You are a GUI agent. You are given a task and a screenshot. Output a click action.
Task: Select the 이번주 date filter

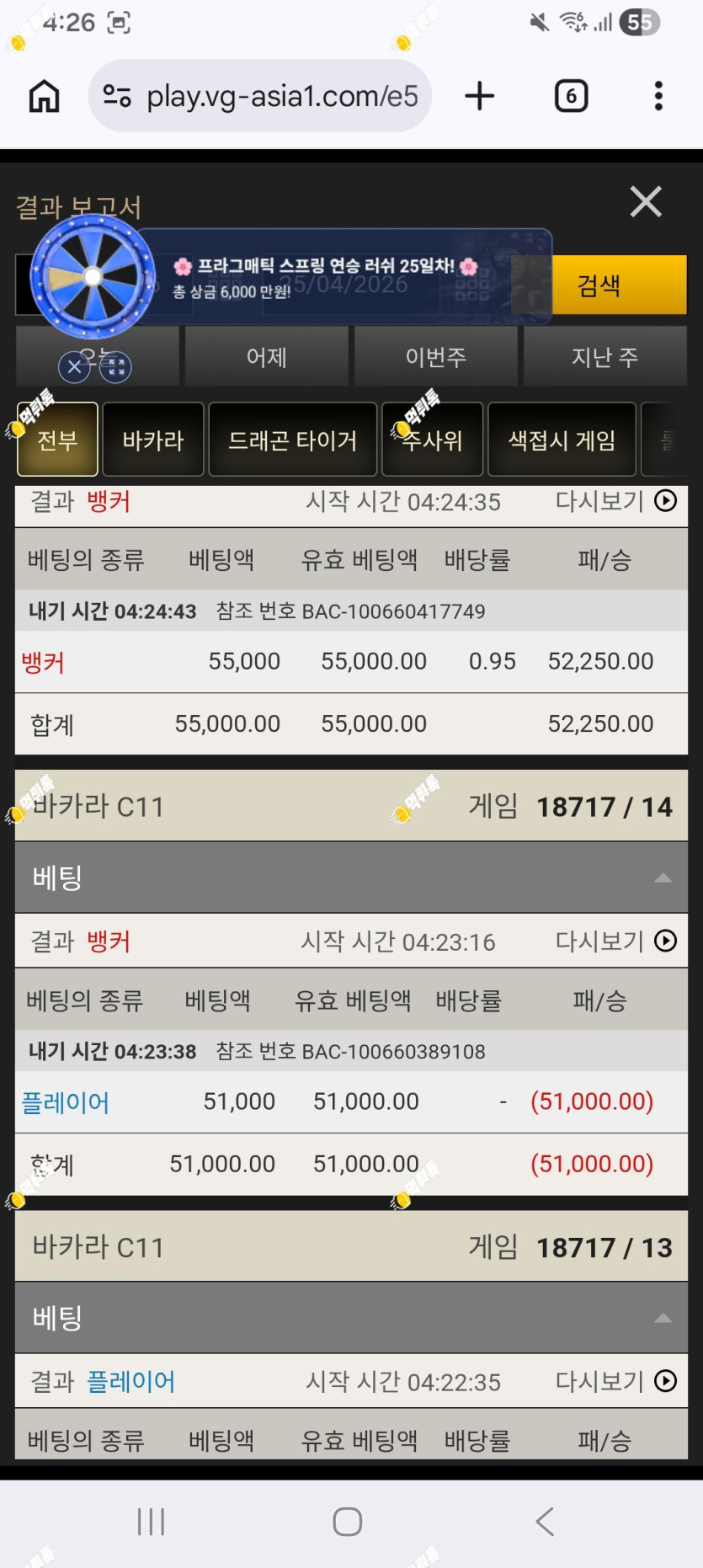point(436,357)
